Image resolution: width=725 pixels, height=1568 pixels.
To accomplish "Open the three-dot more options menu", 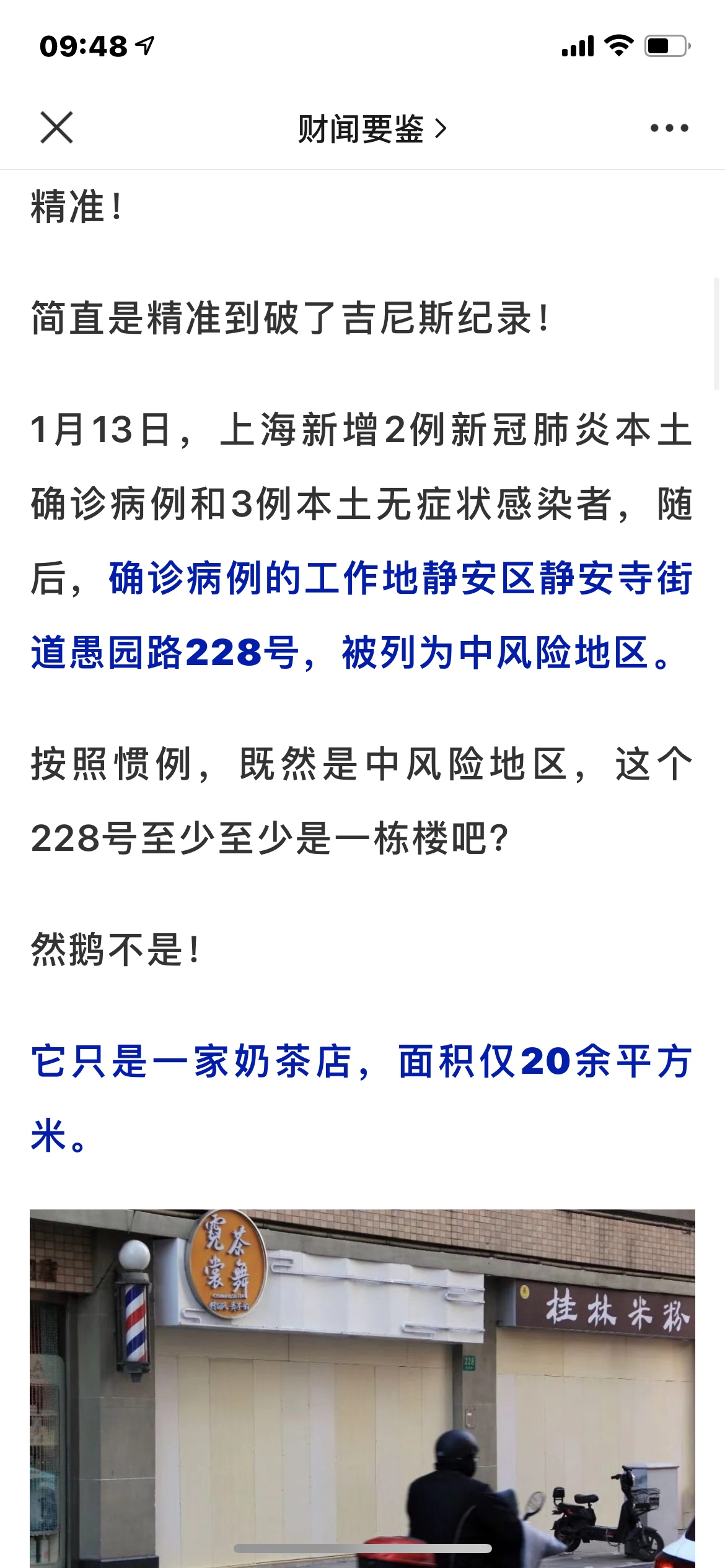I will coord(669,128).
